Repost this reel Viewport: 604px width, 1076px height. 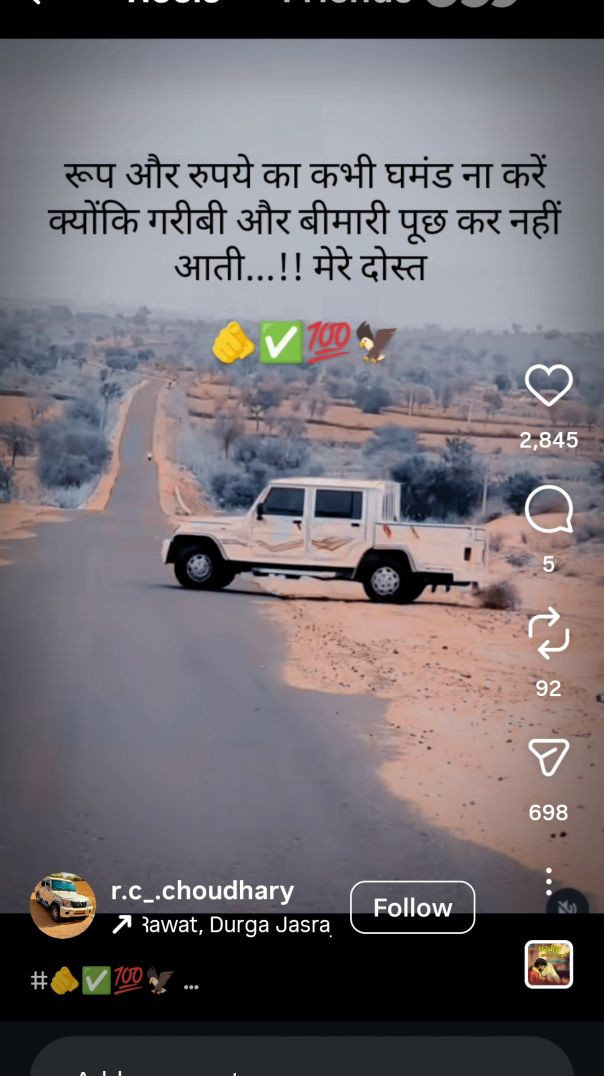(548, 635)
